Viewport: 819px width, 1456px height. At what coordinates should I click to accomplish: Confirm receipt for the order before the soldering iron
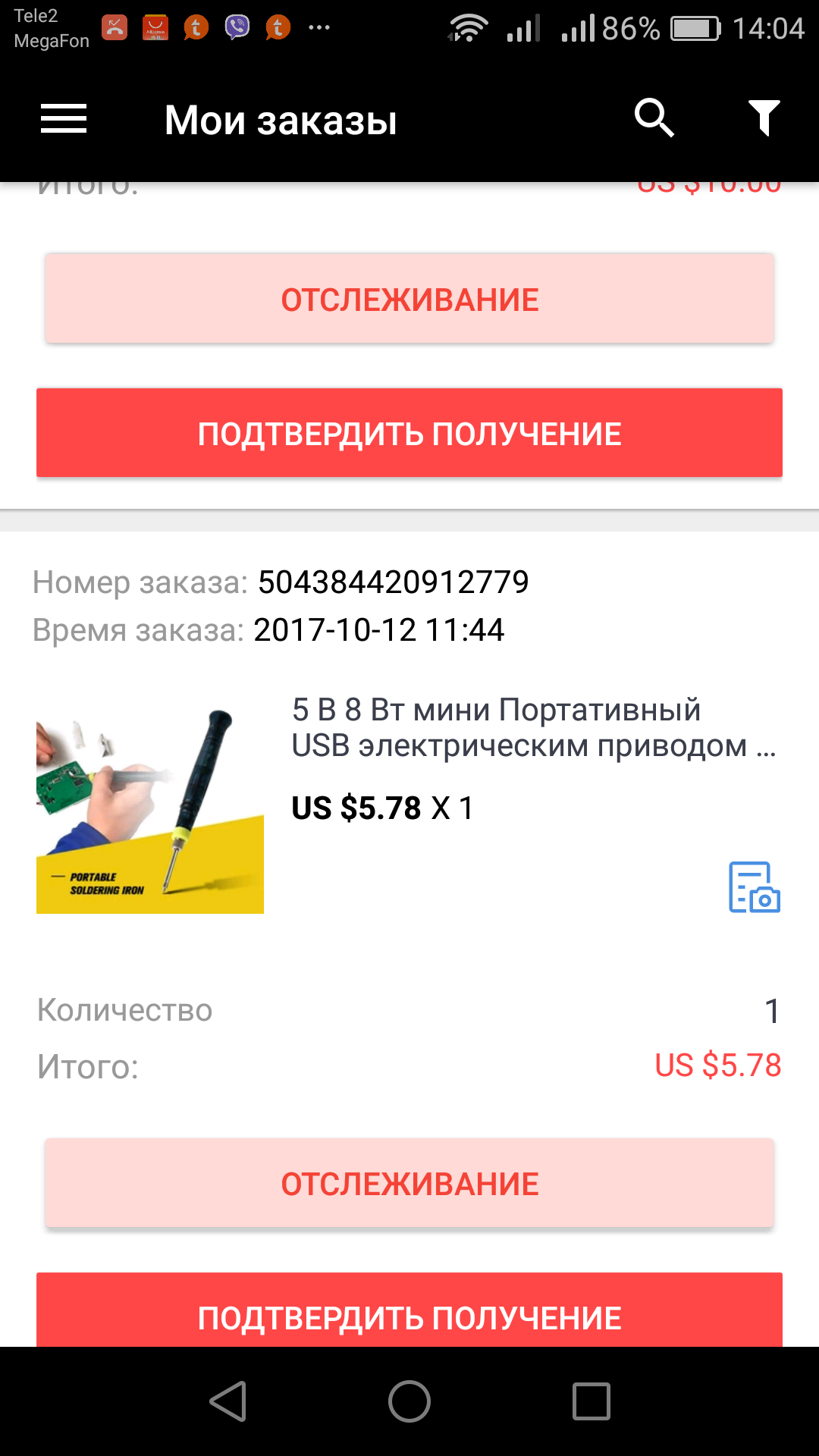click(409, 433)
